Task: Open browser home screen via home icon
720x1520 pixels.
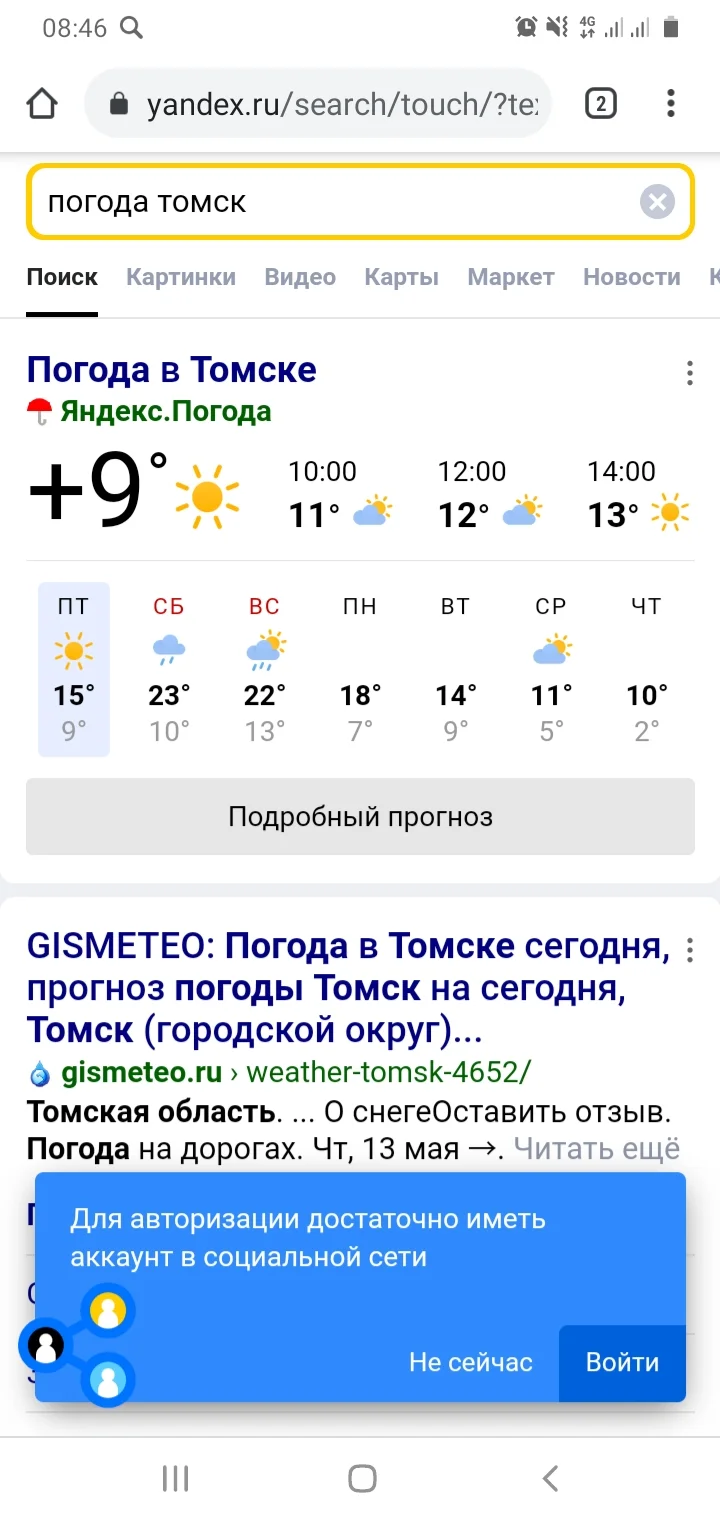Action: coord(41,102)
